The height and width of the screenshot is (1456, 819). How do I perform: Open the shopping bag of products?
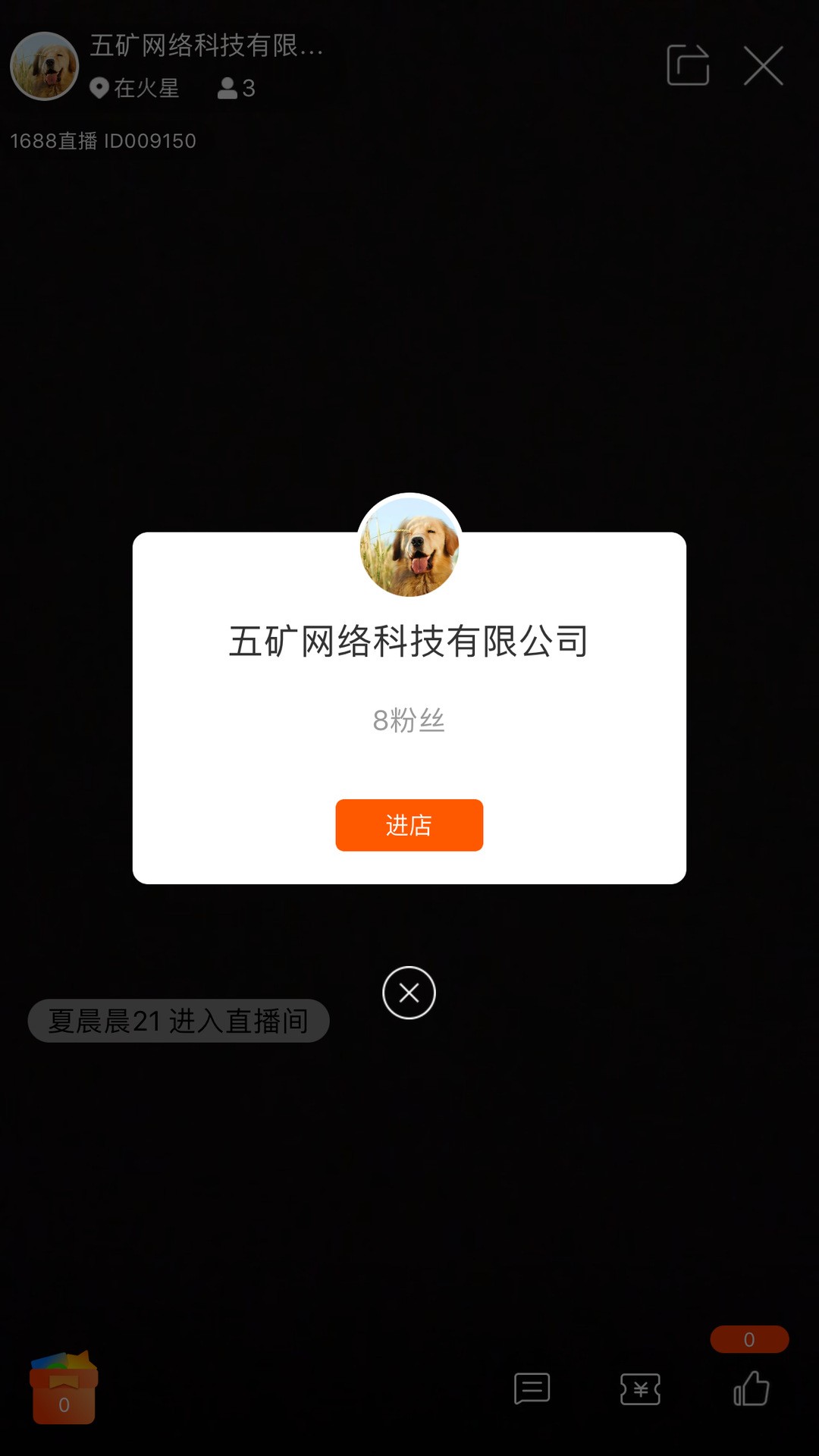coord(64,1388)
